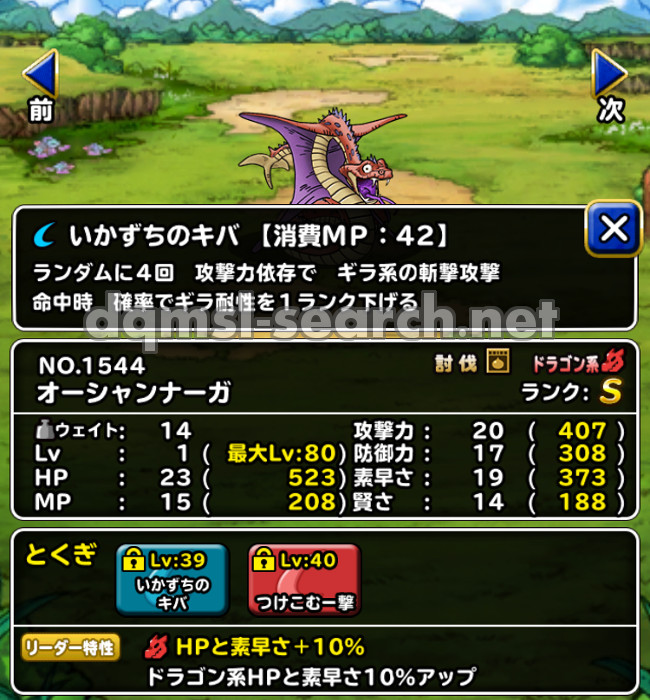Select the いかずちのキバ skill button
This screenshot has width=650, height=700.
[x=172, y=580]
